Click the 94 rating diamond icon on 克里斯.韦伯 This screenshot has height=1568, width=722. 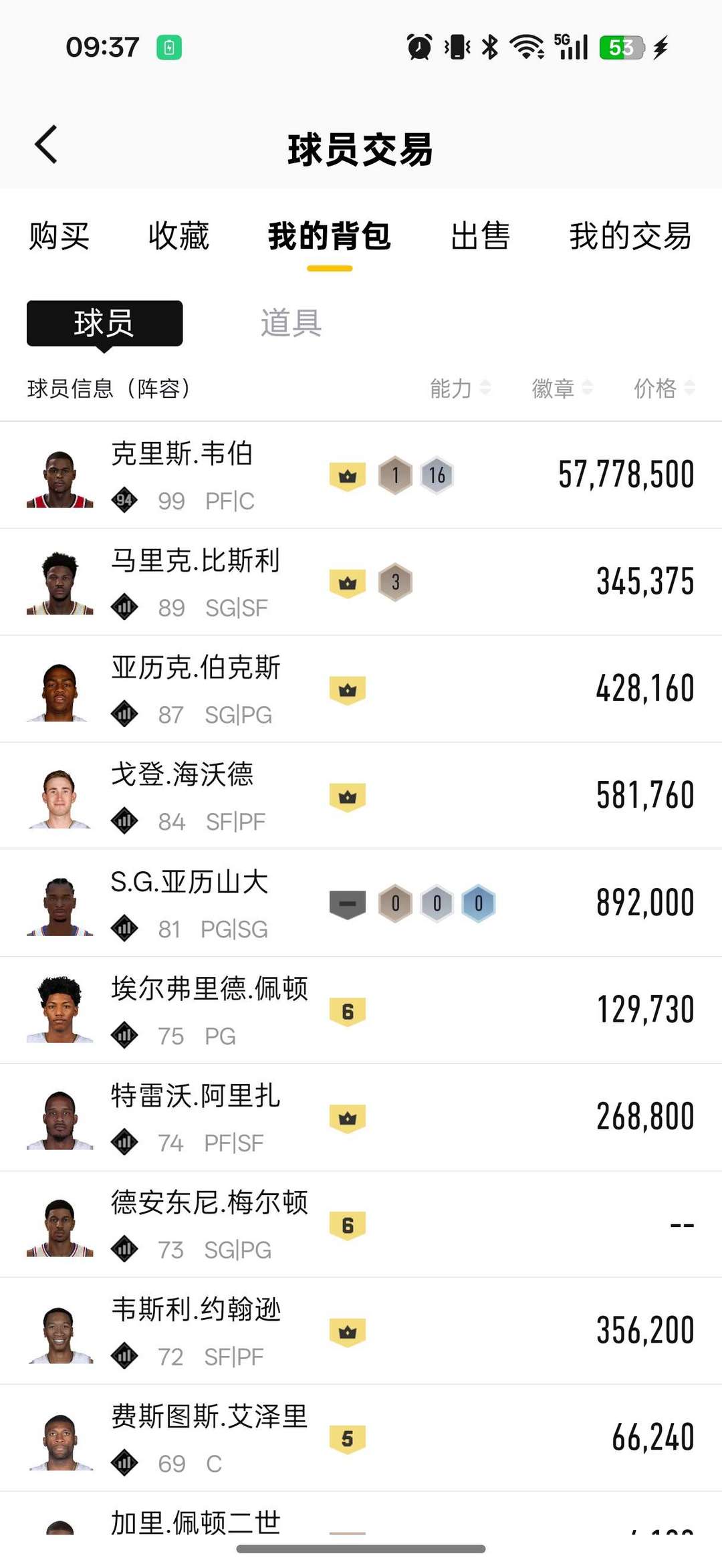124,498
